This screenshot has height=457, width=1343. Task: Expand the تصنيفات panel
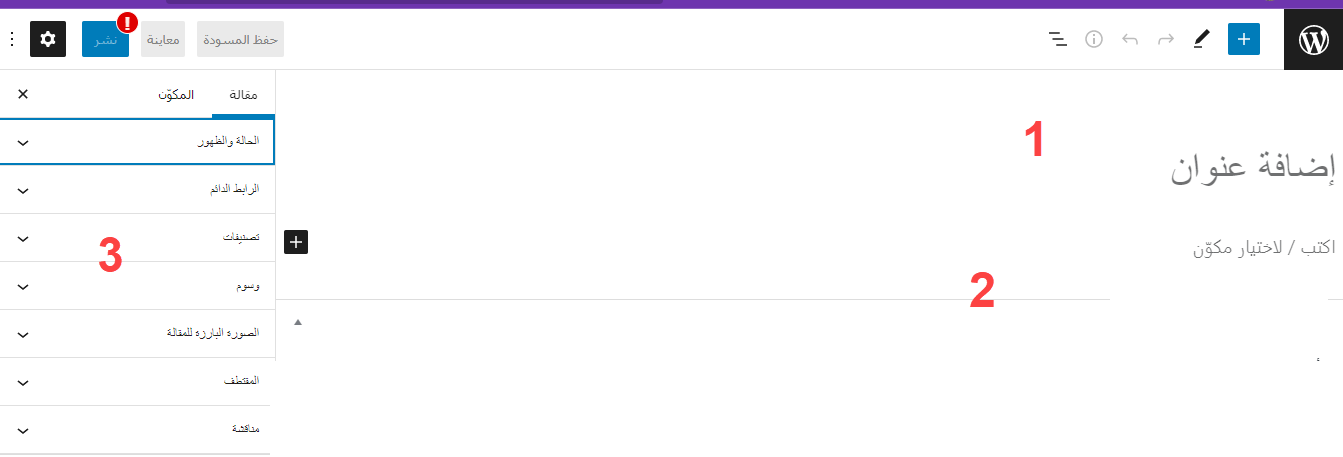pyautogui.click(x=137, y=237)
